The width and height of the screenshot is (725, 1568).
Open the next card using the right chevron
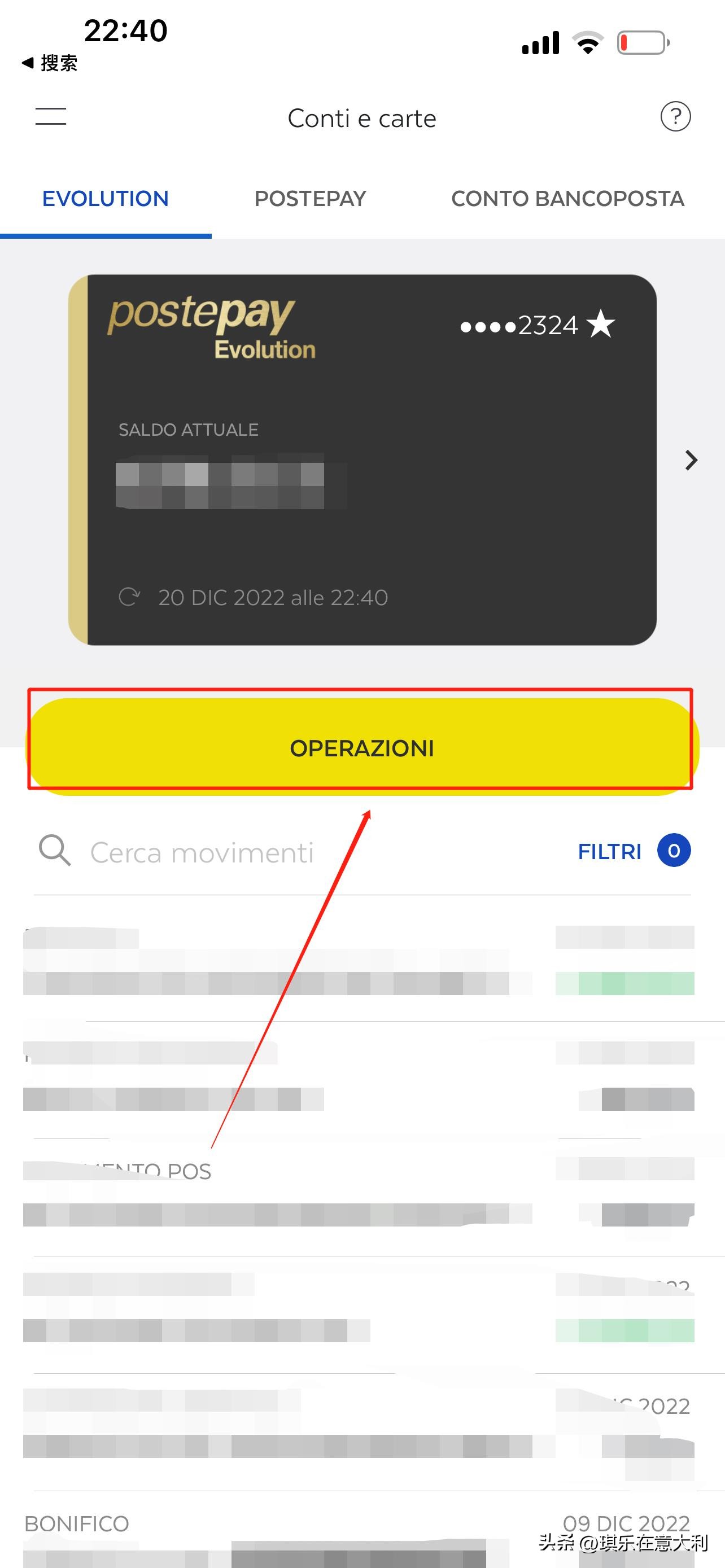pyautogui.click(x=692, y=461)
